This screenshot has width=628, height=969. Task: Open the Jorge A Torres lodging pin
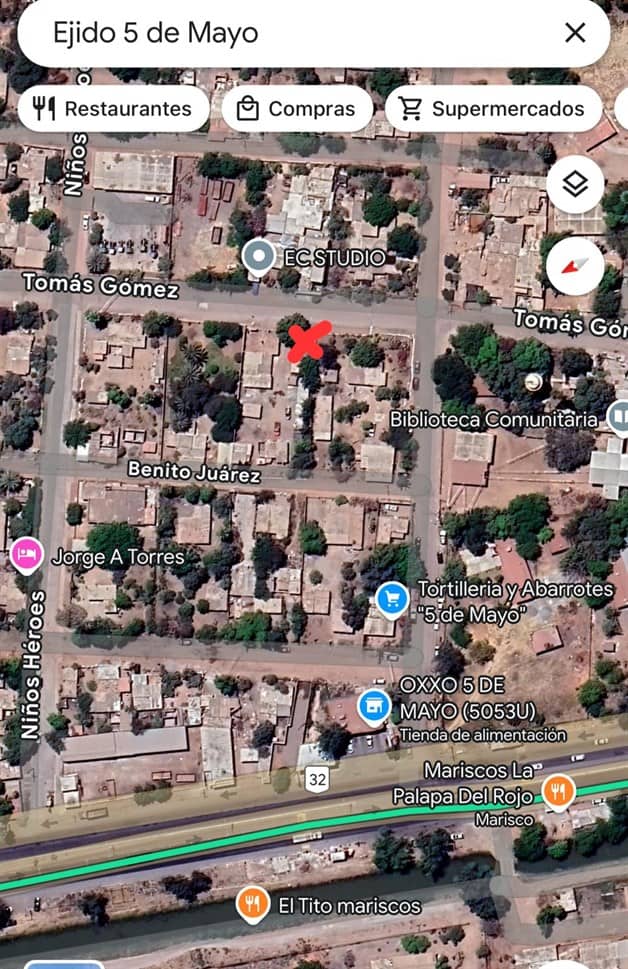[26, 554]
